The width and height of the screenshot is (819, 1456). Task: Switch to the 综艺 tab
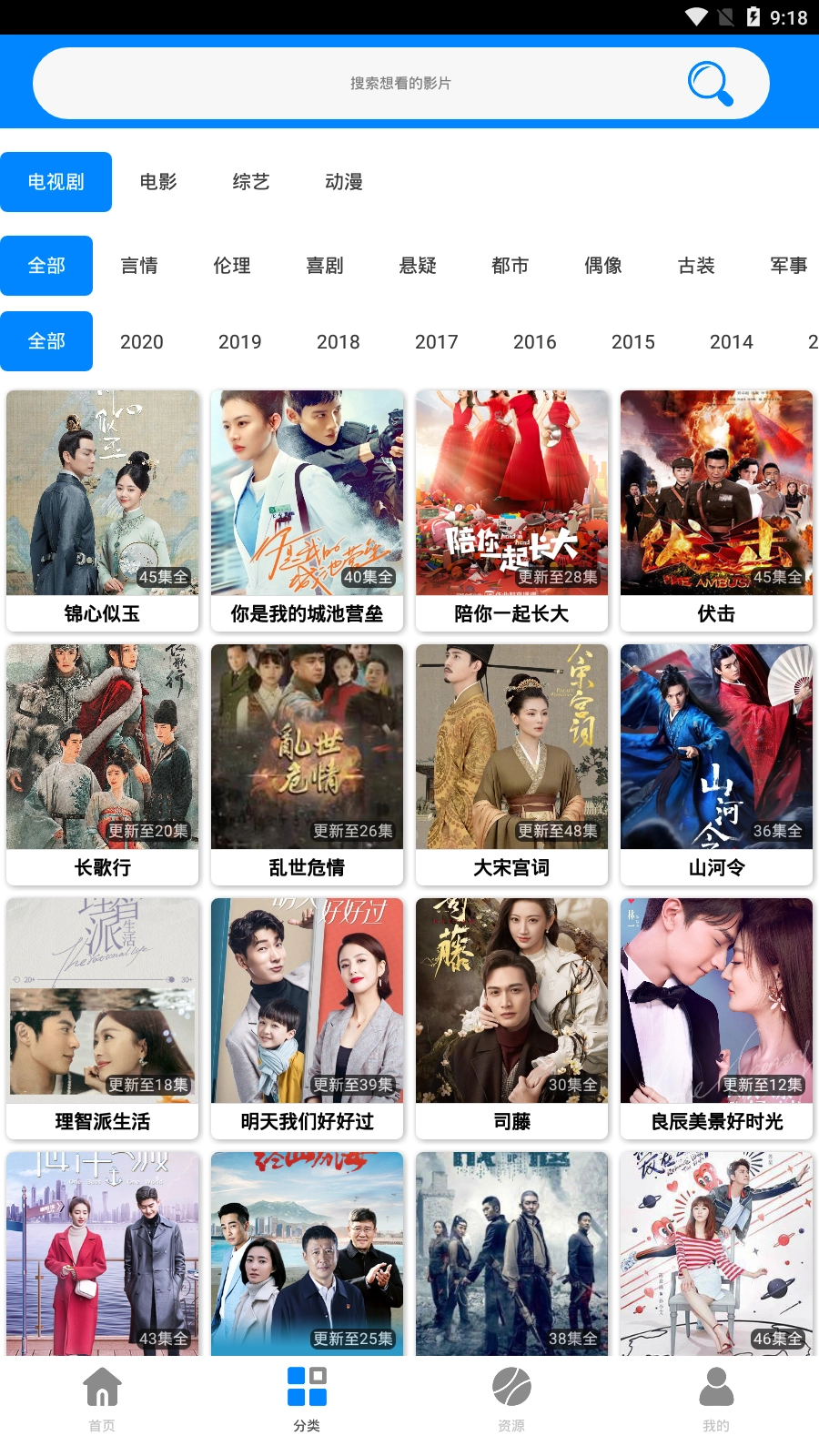click(x=251, y=182)
